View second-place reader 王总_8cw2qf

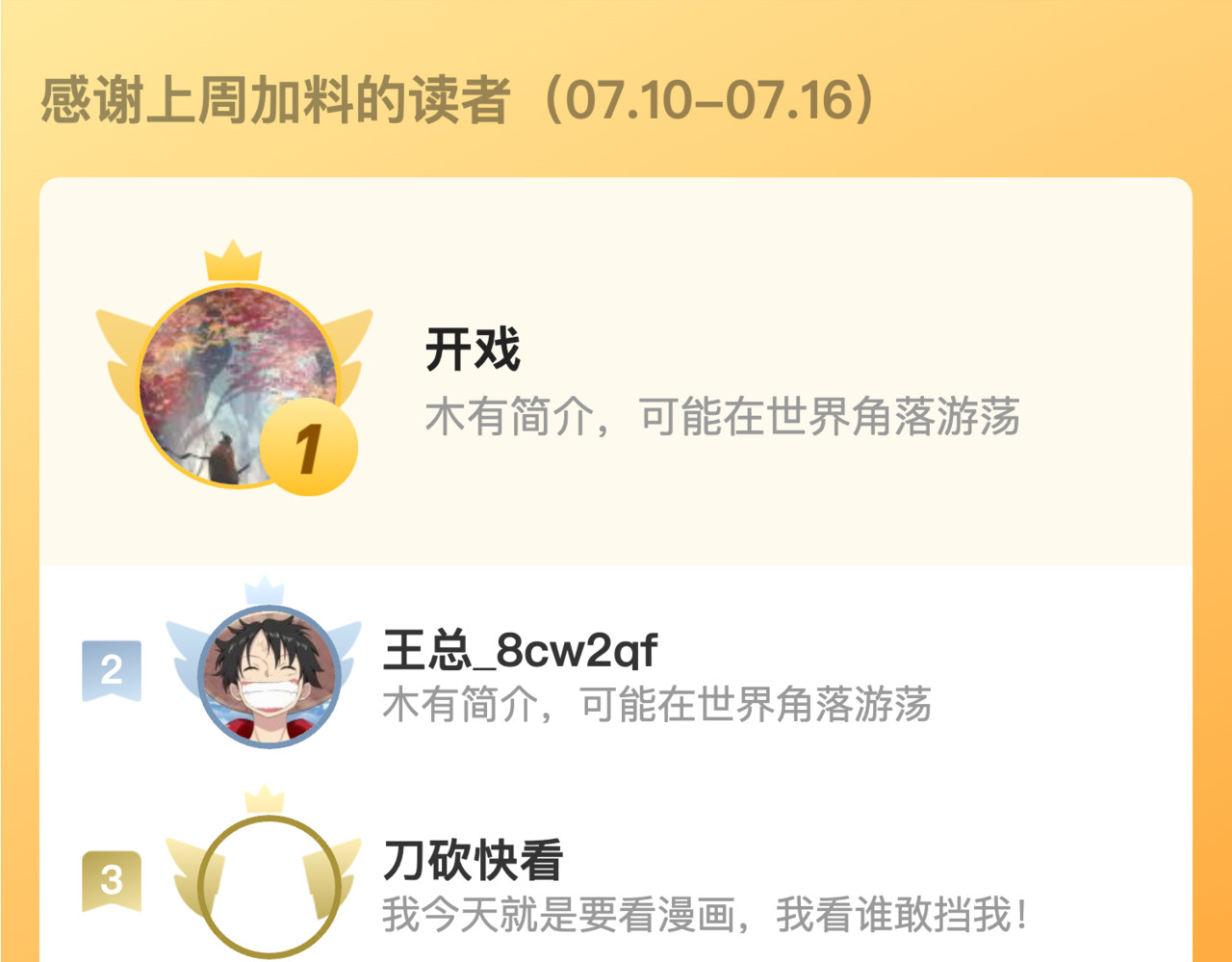click(520, 651)
